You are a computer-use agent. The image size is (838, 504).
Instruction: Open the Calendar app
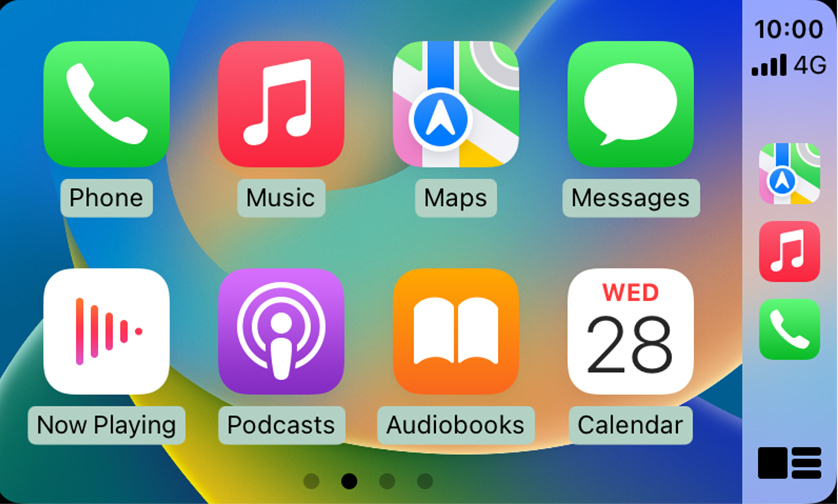[x=630, y=331]
